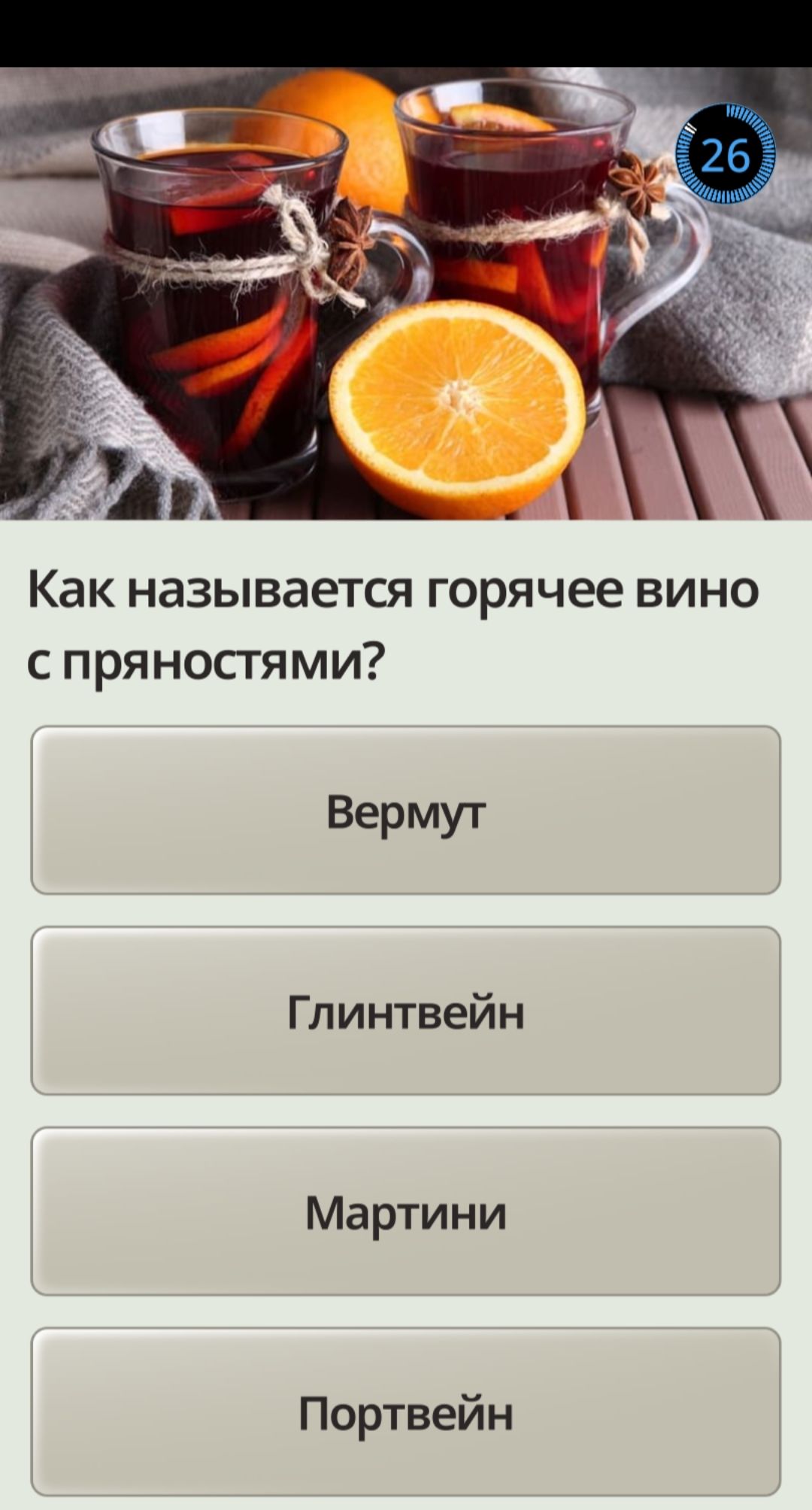Select Глинтвейн as the answer
Screen dimensions: 812x1510
406,1011
